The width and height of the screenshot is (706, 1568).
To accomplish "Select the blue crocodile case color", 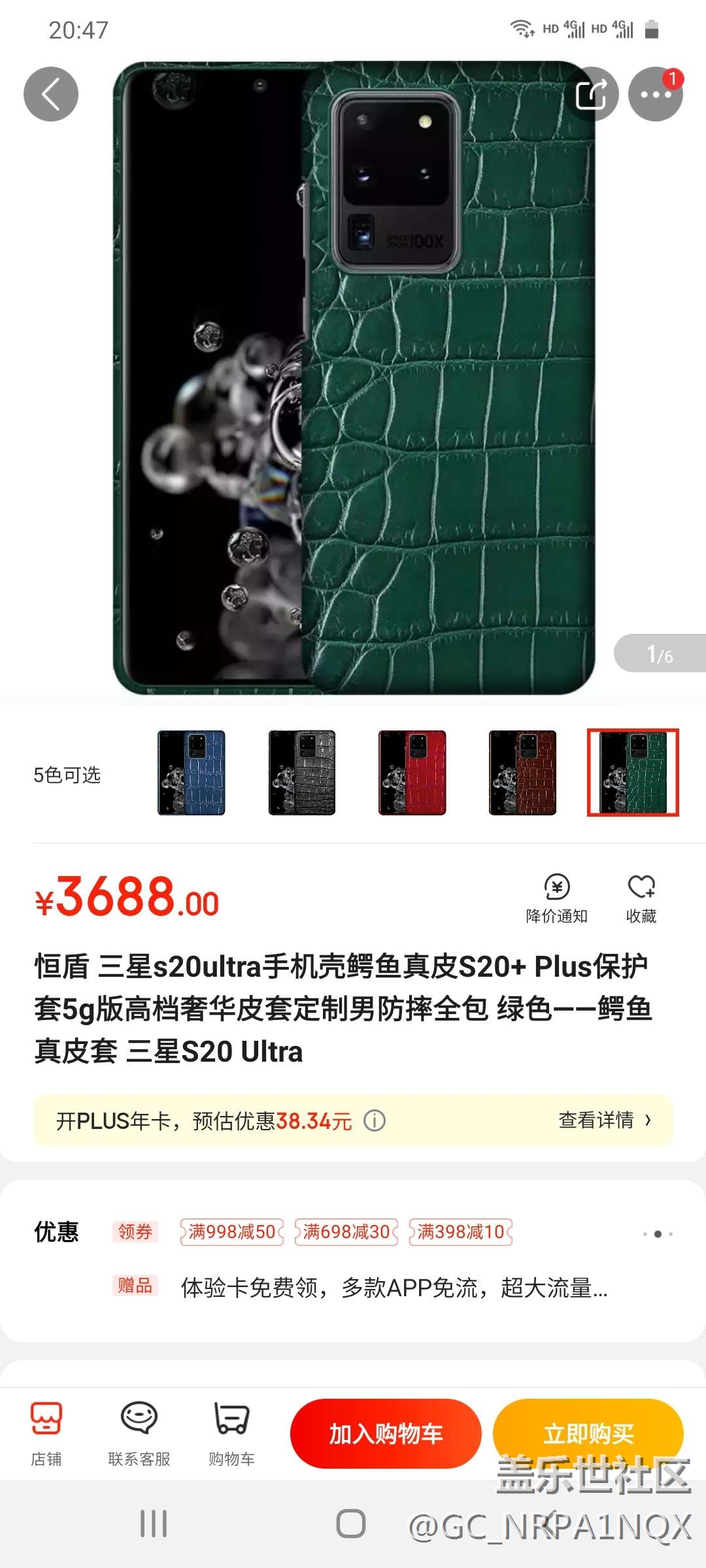I will point(192,773).
